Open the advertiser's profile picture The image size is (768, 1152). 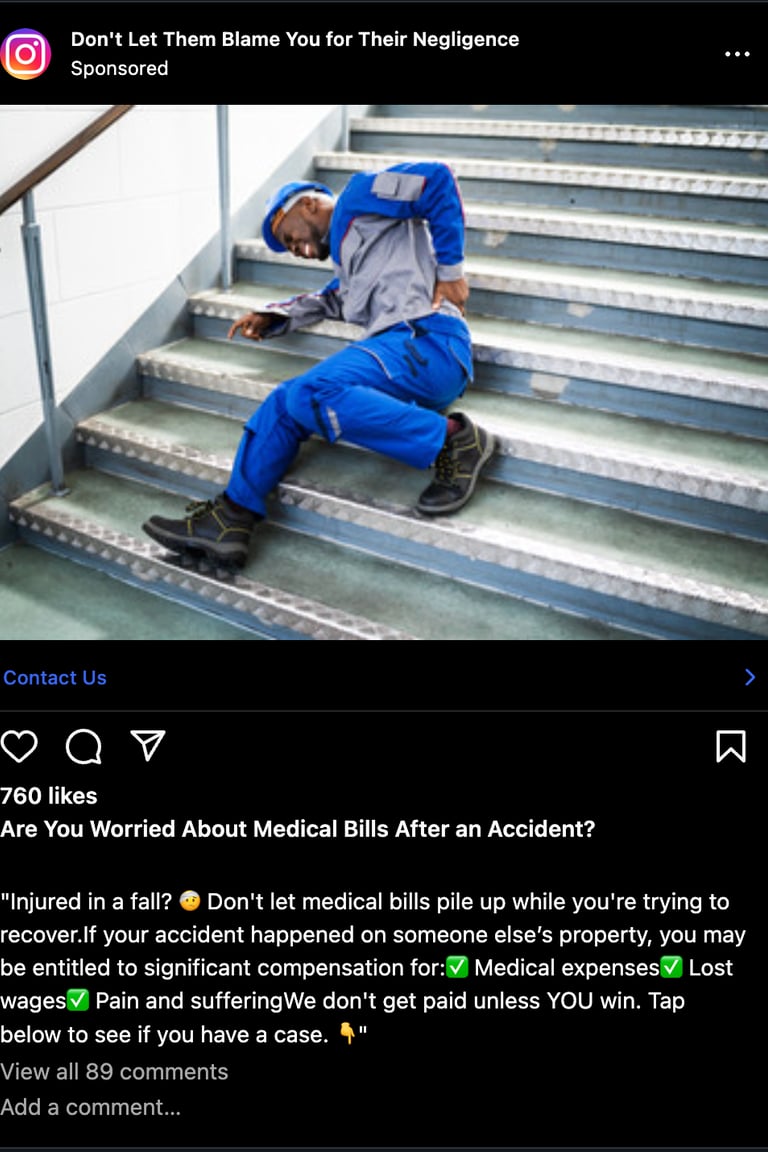[26, 54]
